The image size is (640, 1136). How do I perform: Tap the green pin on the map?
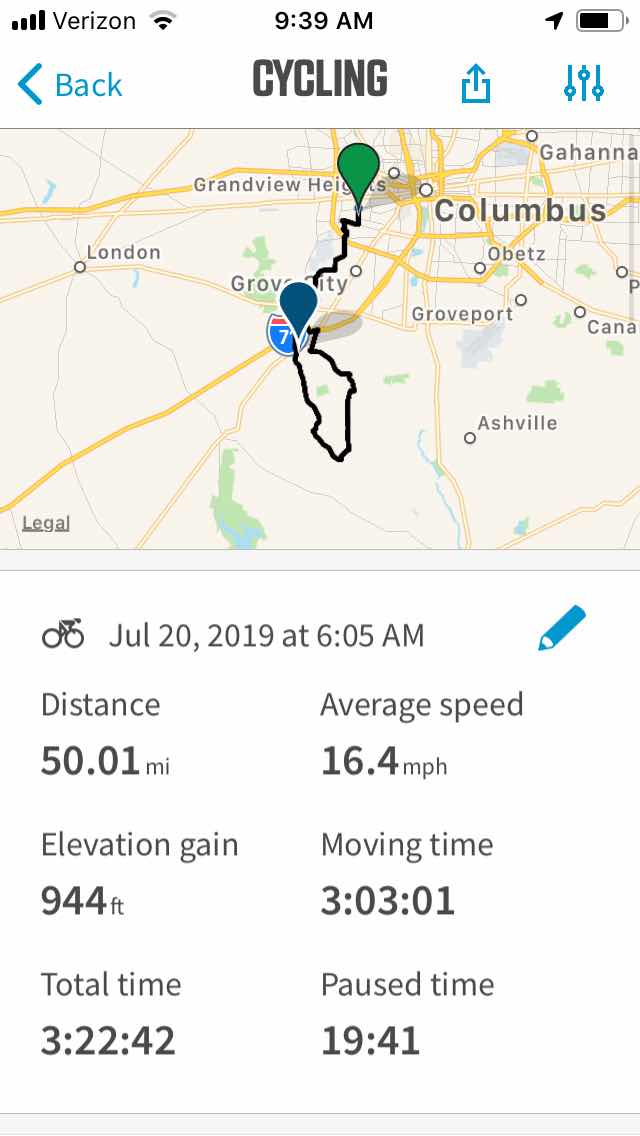click(358, 170)
